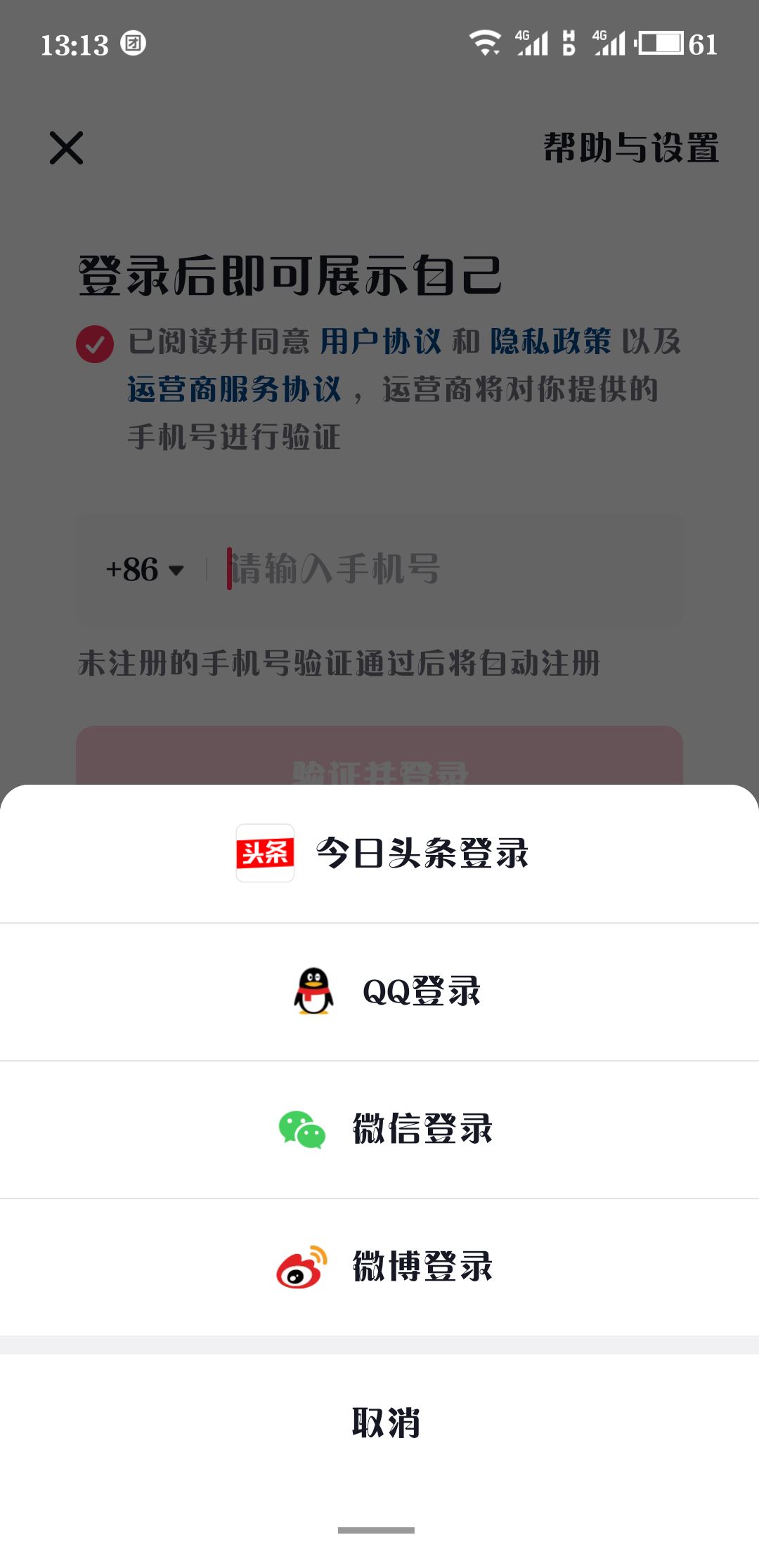Tap the group chat icon beside the clock
The height and width of the screenshot is (1568, 759).
point(135,43)
